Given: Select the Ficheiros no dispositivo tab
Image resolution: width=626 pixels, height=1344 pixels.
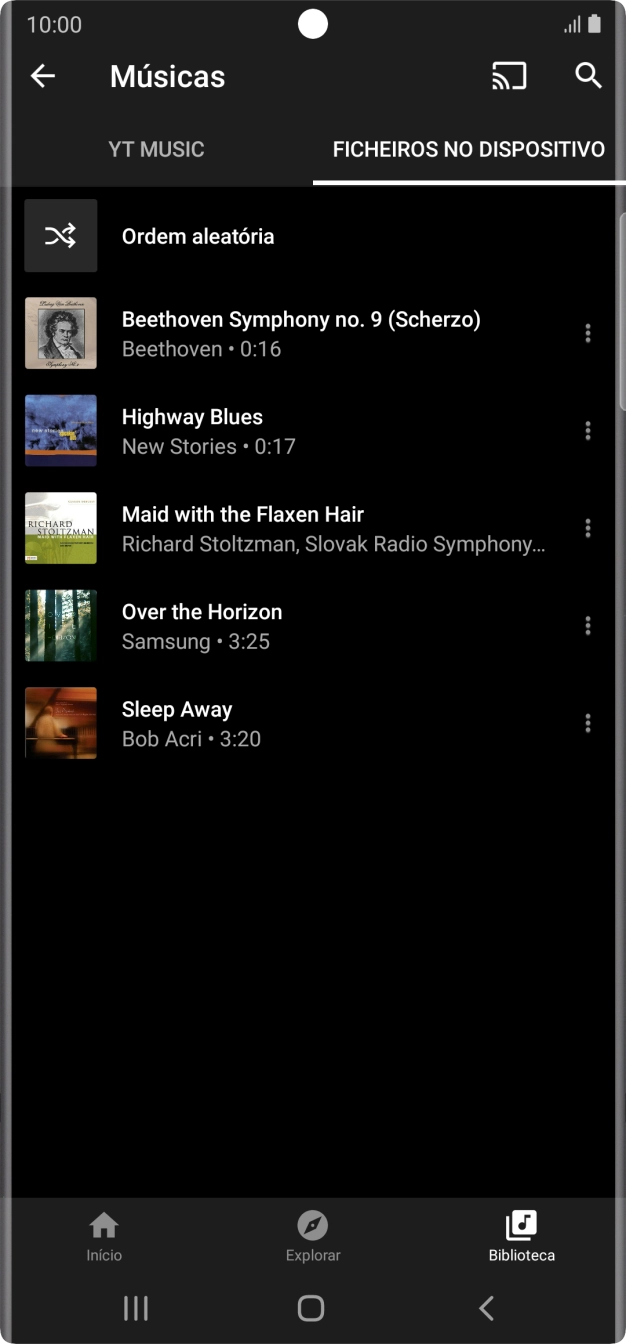Looking at the screenshot, I should click(468, 150).
